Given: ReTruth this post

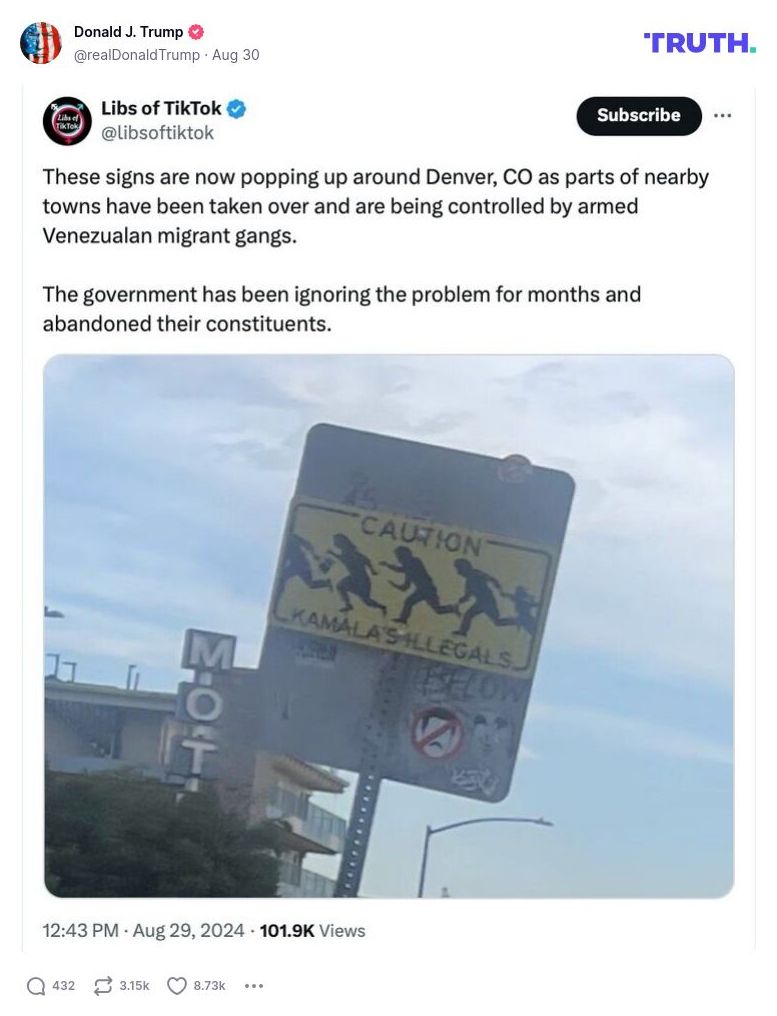Looking at the screenshot, I should (103, 986).
